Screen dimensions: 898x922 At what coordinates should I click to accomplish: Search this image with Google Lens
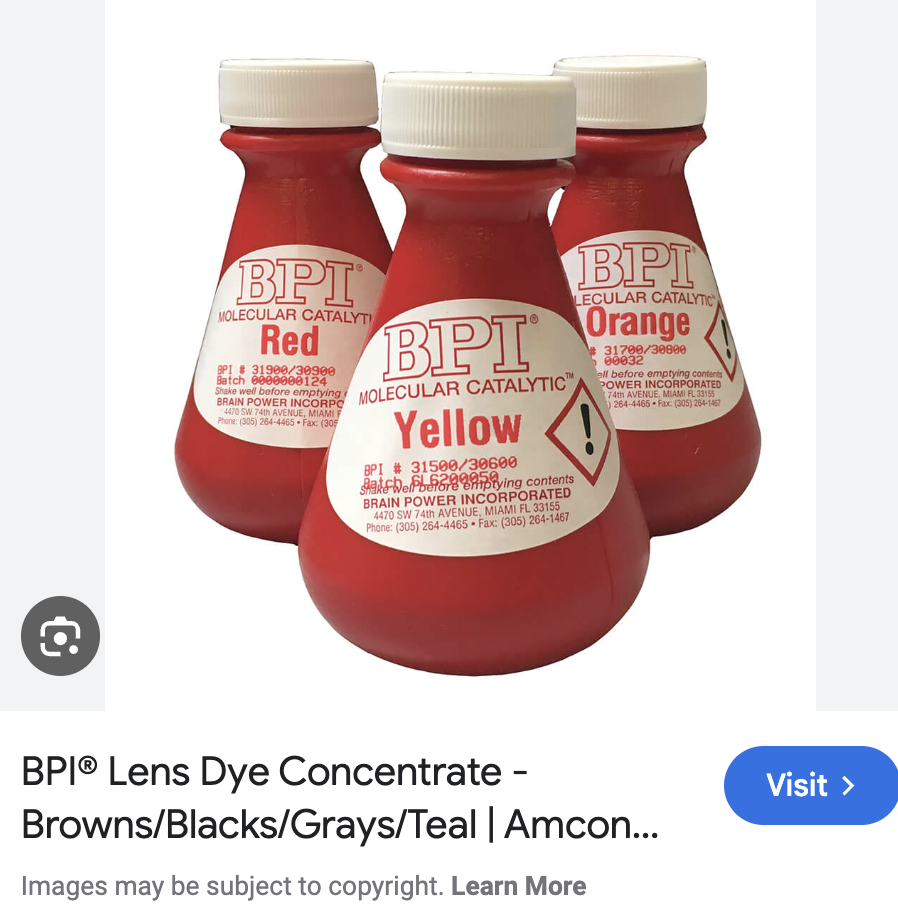[x=60, y=636]
